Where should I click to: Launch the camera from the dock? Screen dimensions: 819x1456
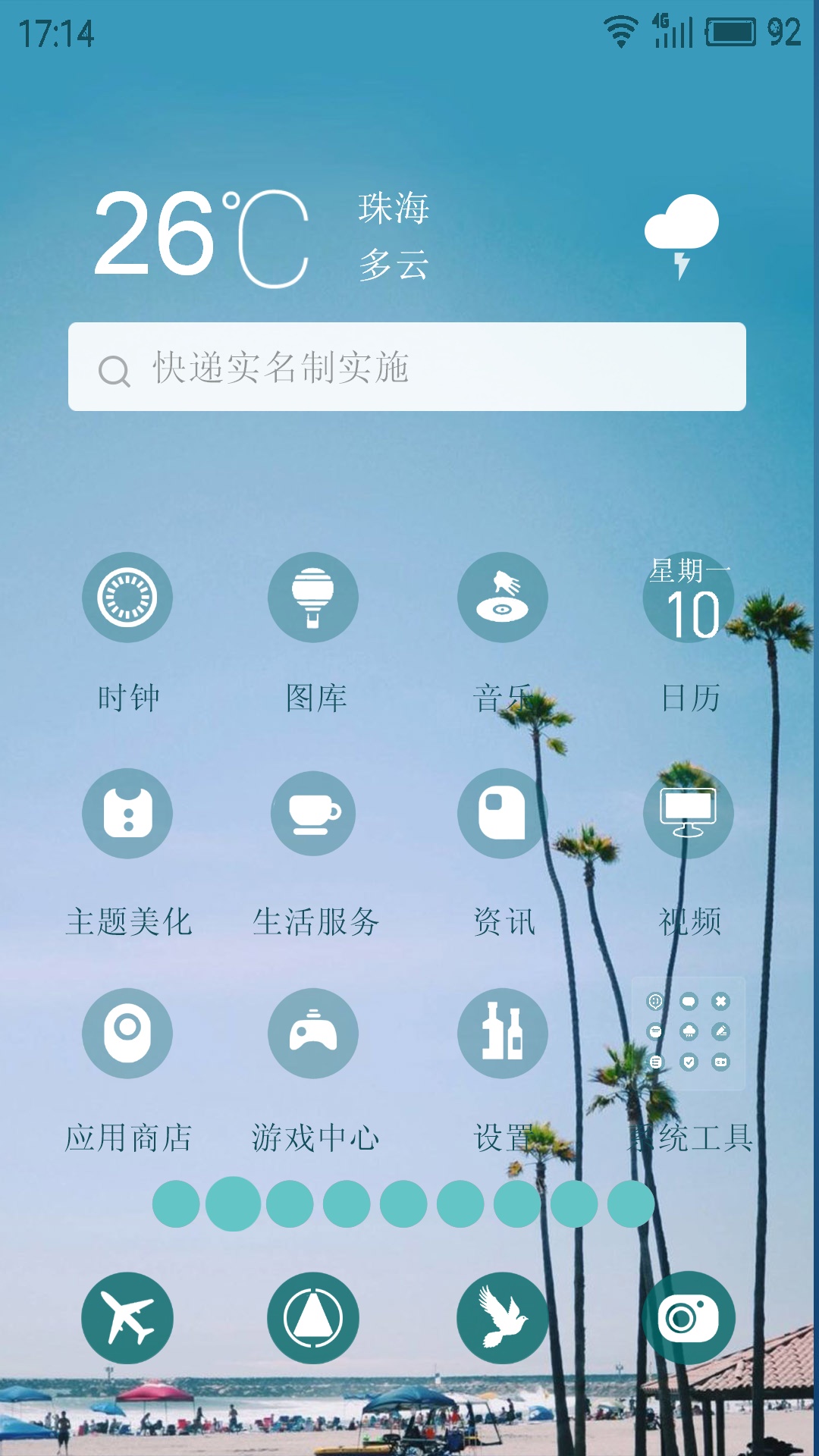point(689,1318)
